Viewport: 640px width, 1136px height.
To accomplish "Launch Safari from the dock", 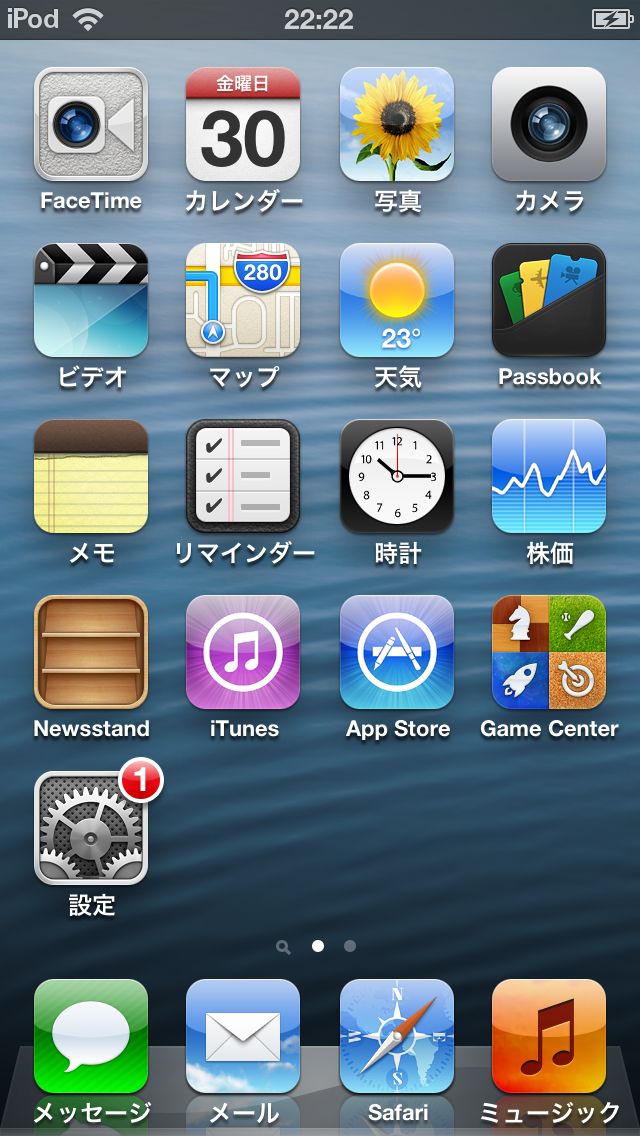I will tap(397, 1036).
